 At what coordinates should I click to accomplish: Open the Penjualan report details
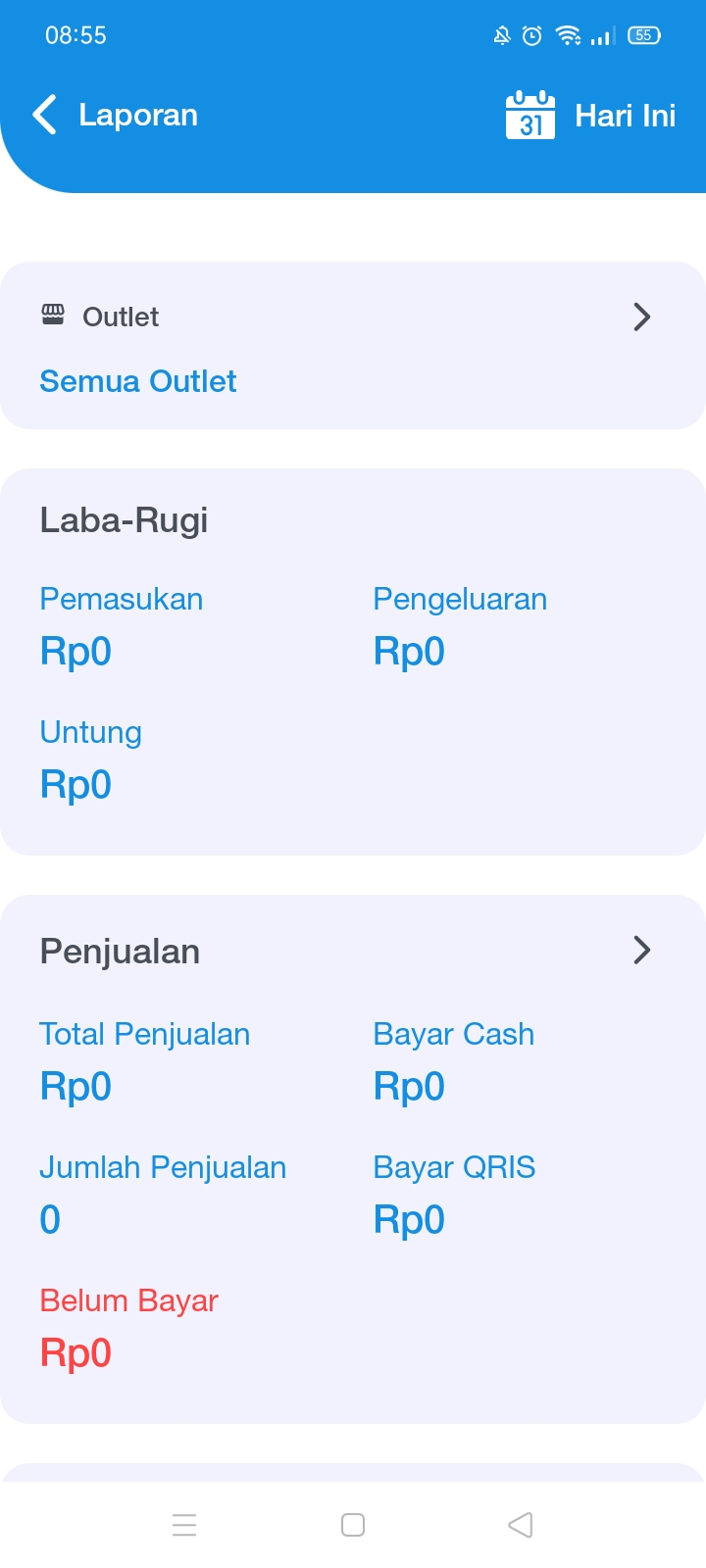642,950
